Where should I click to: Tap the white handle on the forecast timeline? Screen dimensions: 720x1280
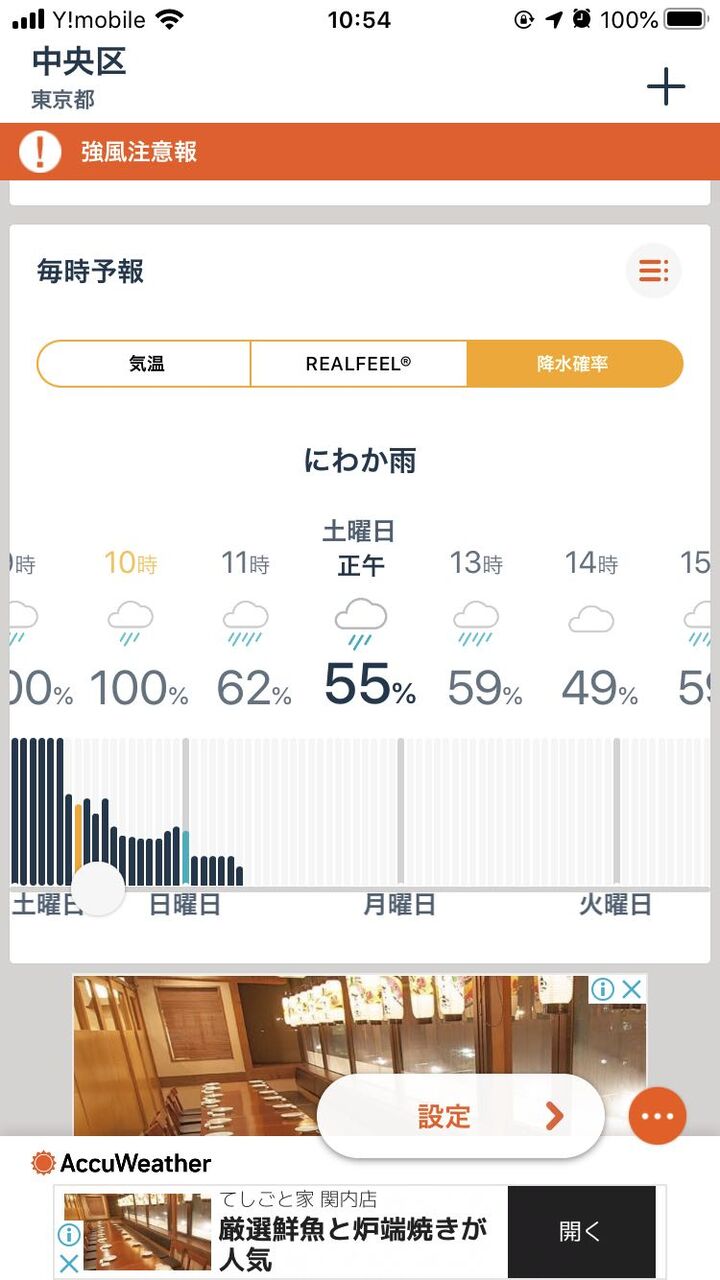(99, 890)
